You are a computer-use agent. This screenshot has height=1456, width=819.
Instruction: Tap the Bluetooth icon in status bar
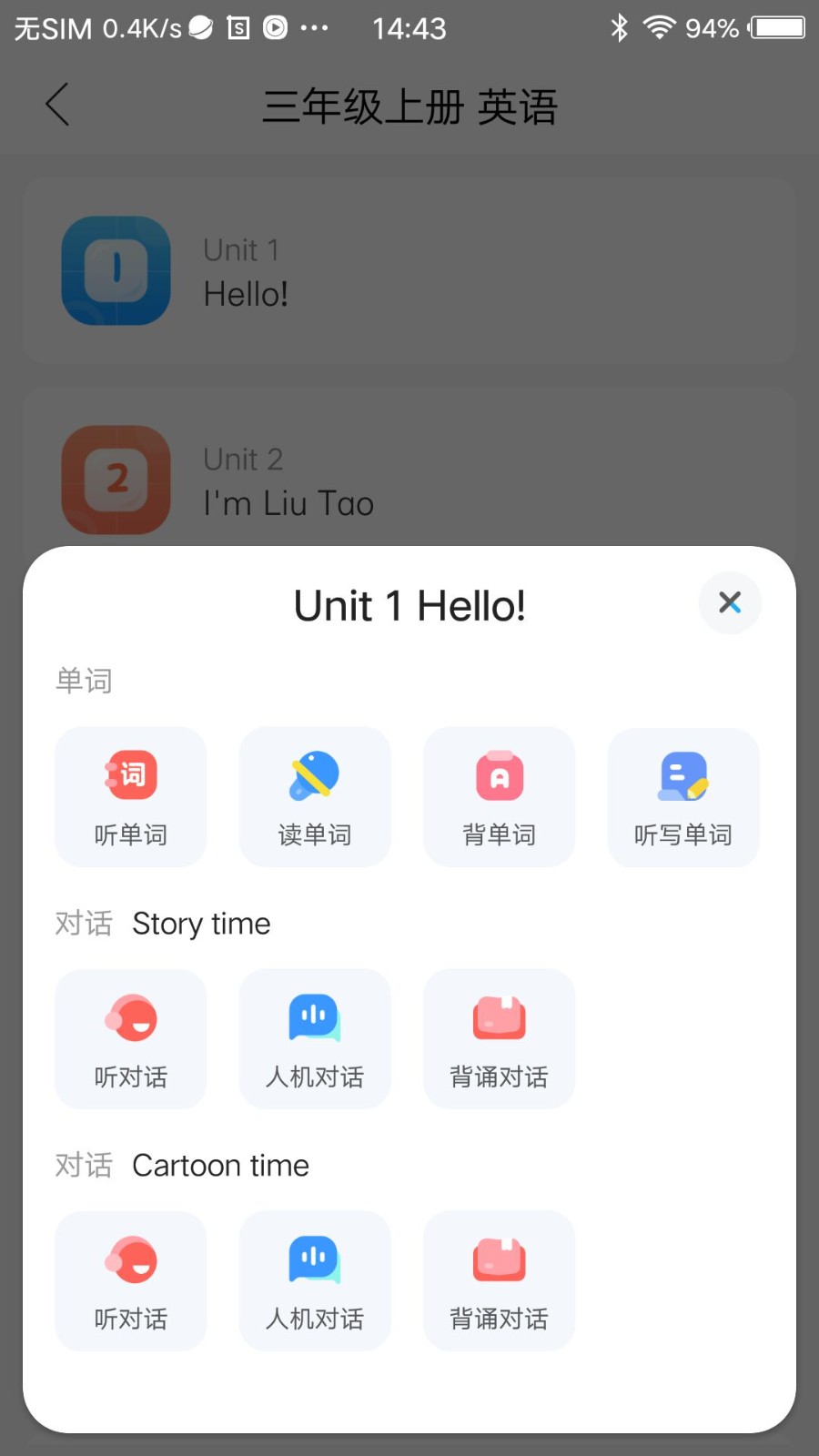pos(618,27)
